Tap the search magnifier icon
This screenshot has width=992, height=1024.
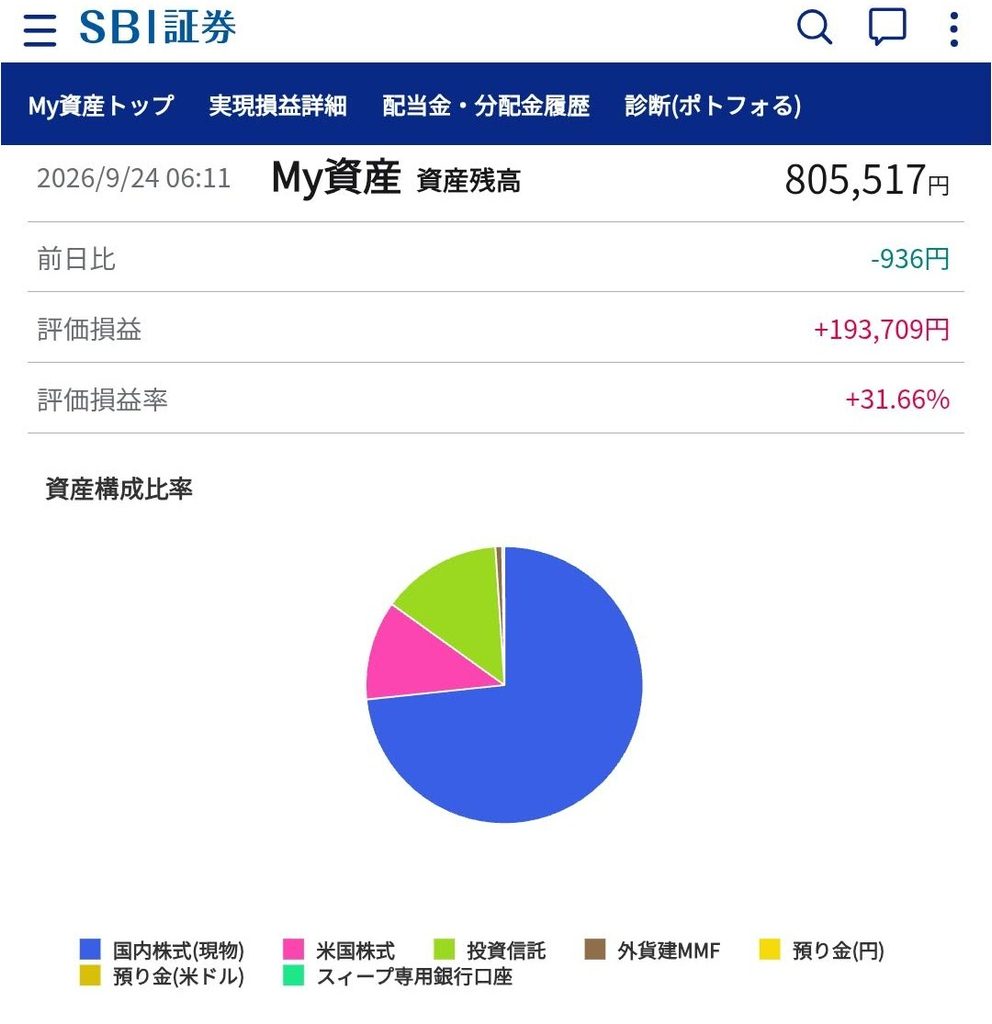[814, 27]
